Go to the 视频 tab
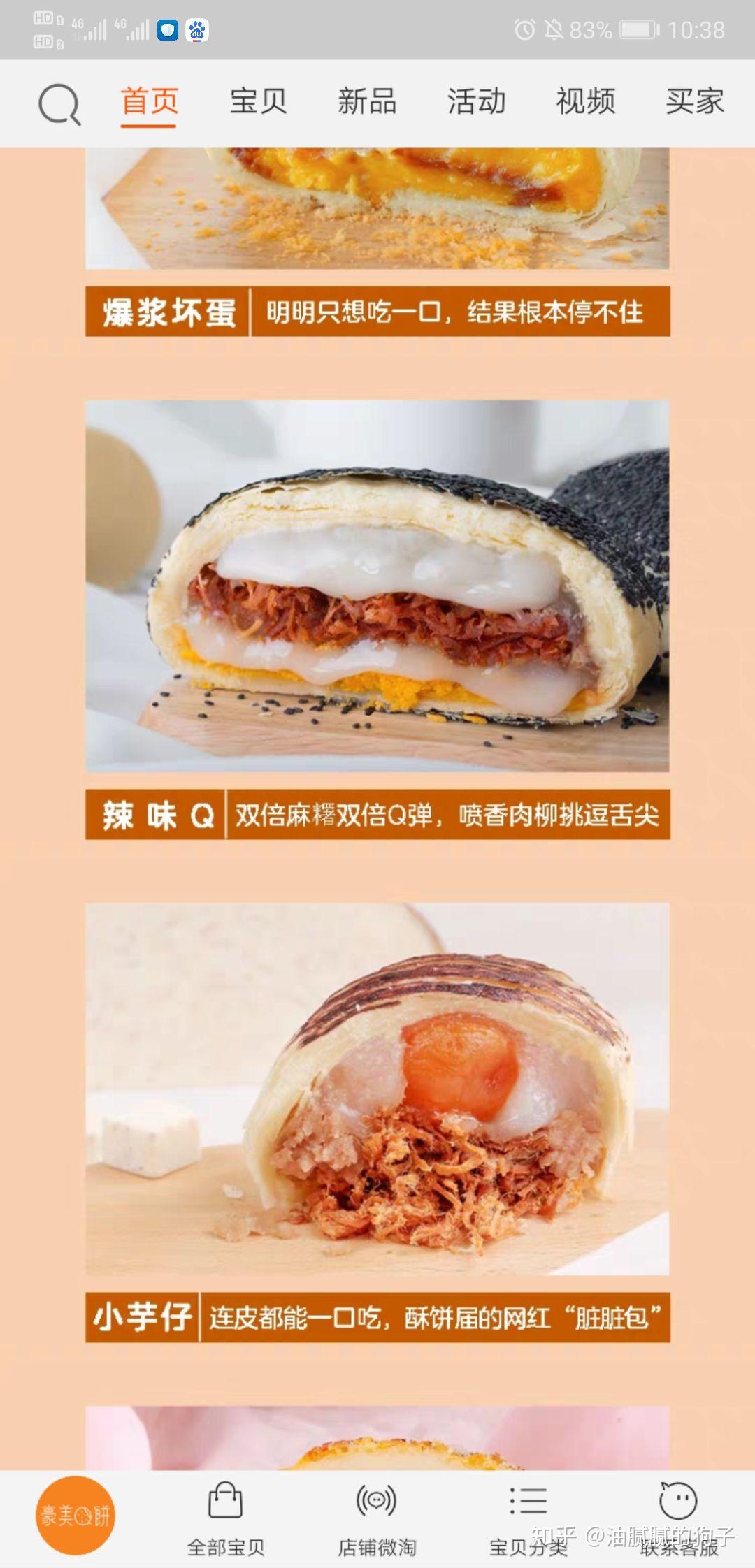This screenshot has width=755, height=1568. [585, 101]
